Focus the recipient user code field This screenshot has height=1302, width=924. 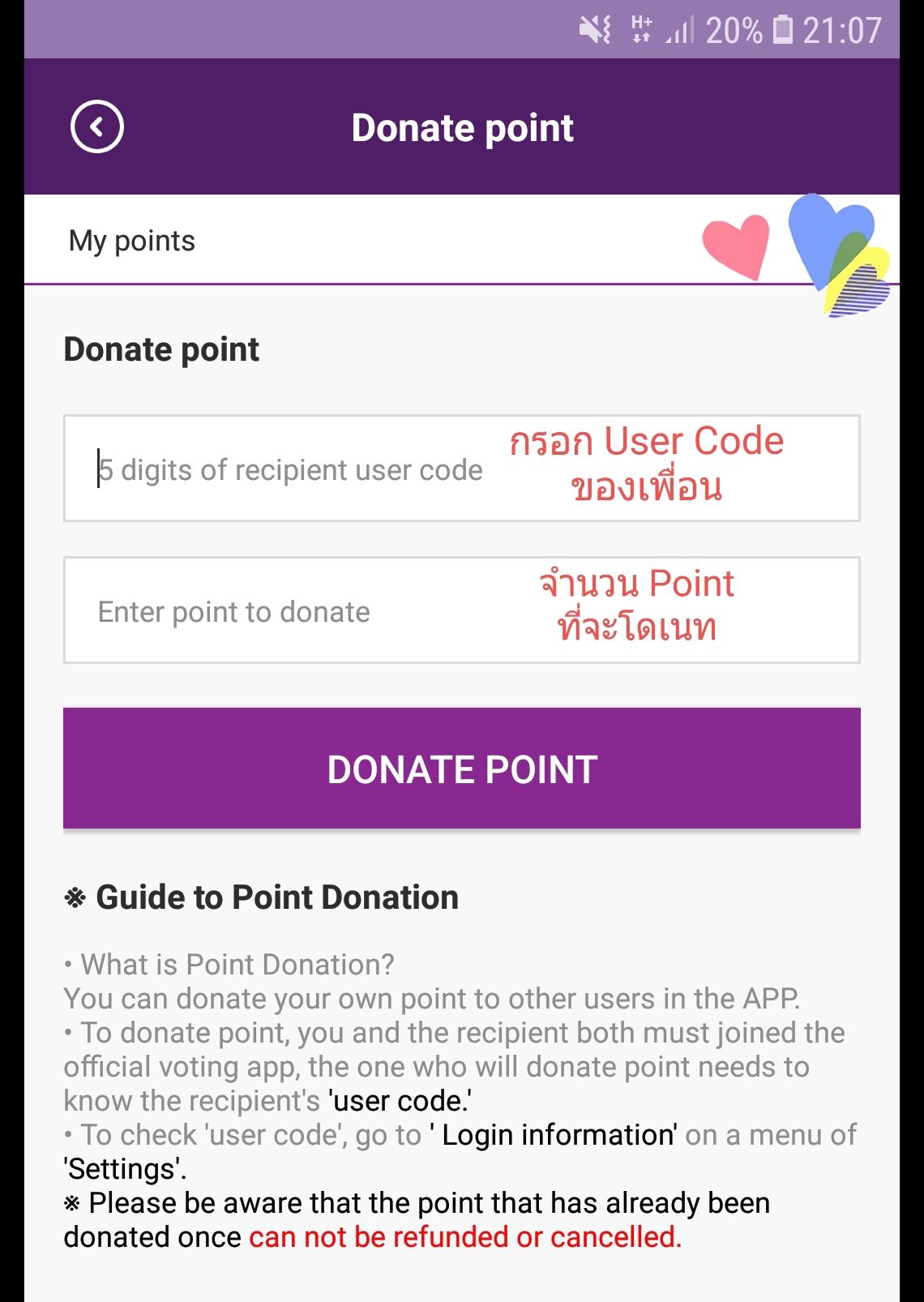(x=292, y=469)
